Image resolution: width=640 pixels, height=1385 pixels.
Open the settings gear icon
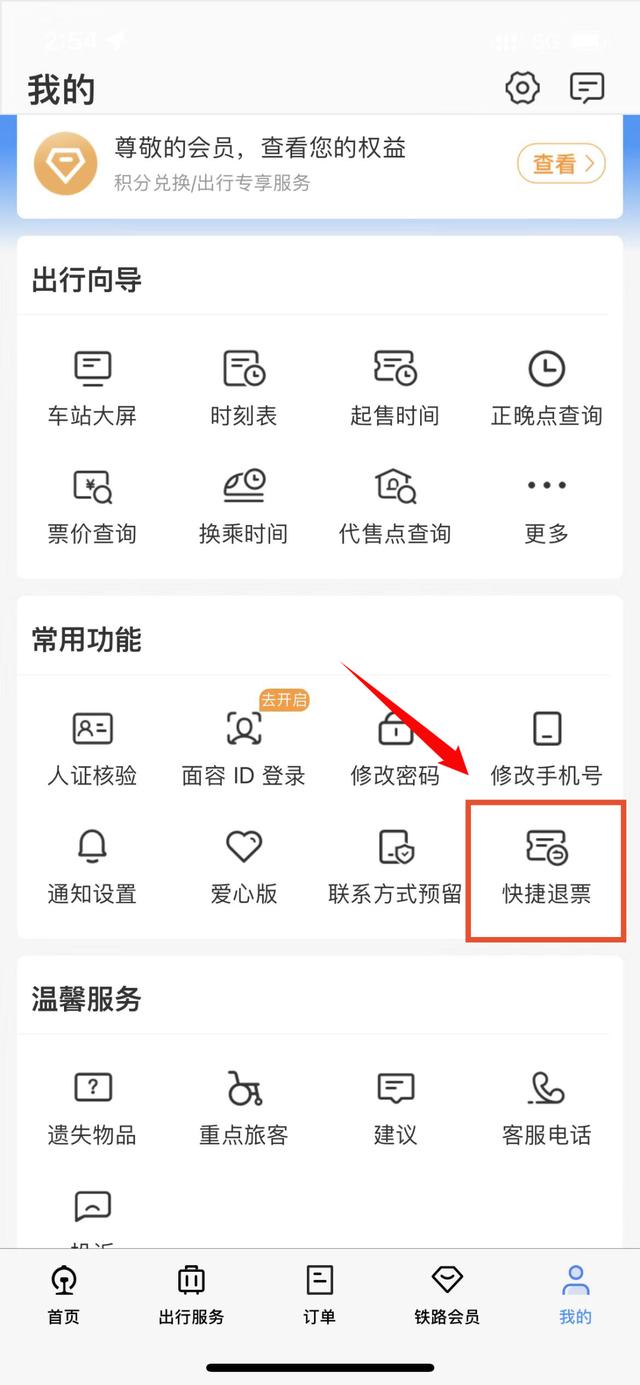tap(522, 88)
